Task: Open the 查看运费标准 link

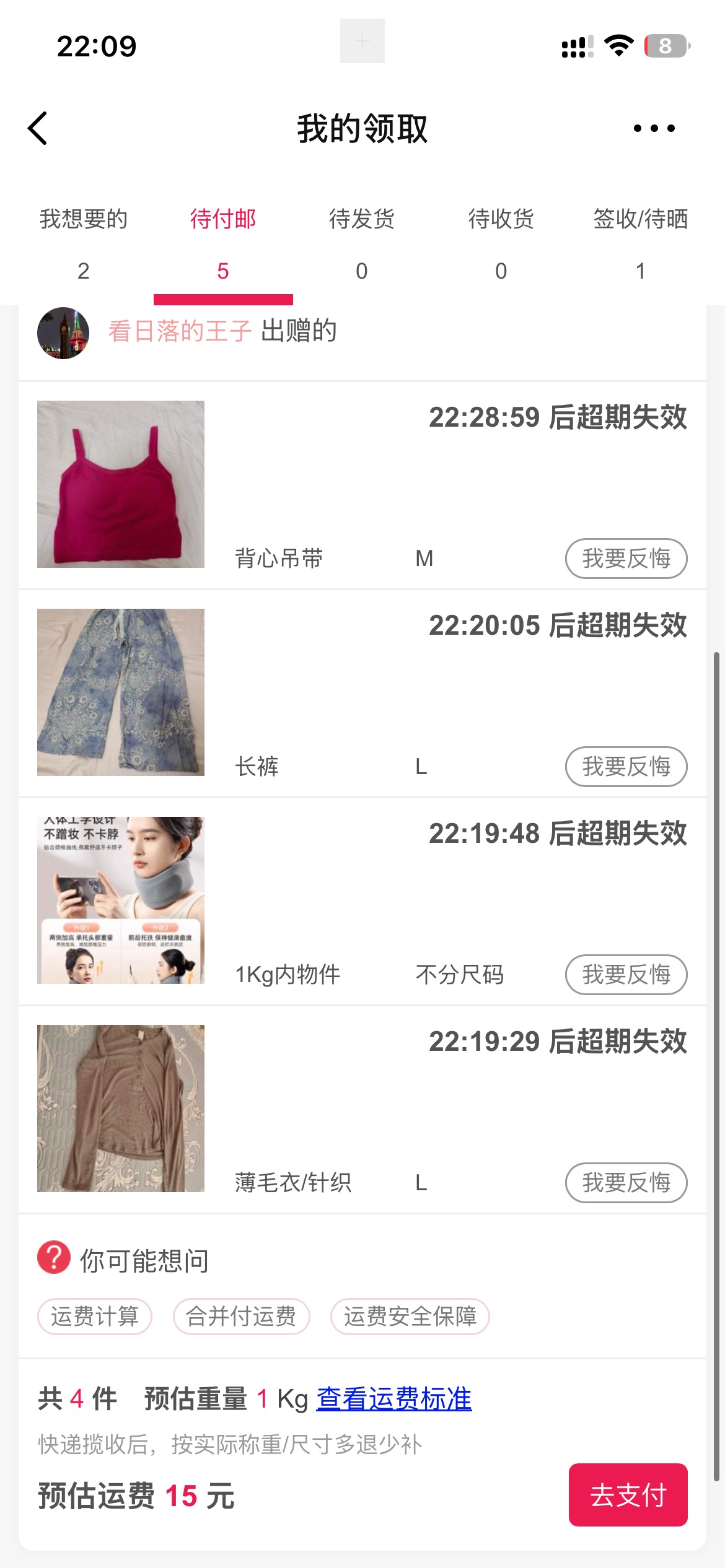Action: coord(394,1400)
